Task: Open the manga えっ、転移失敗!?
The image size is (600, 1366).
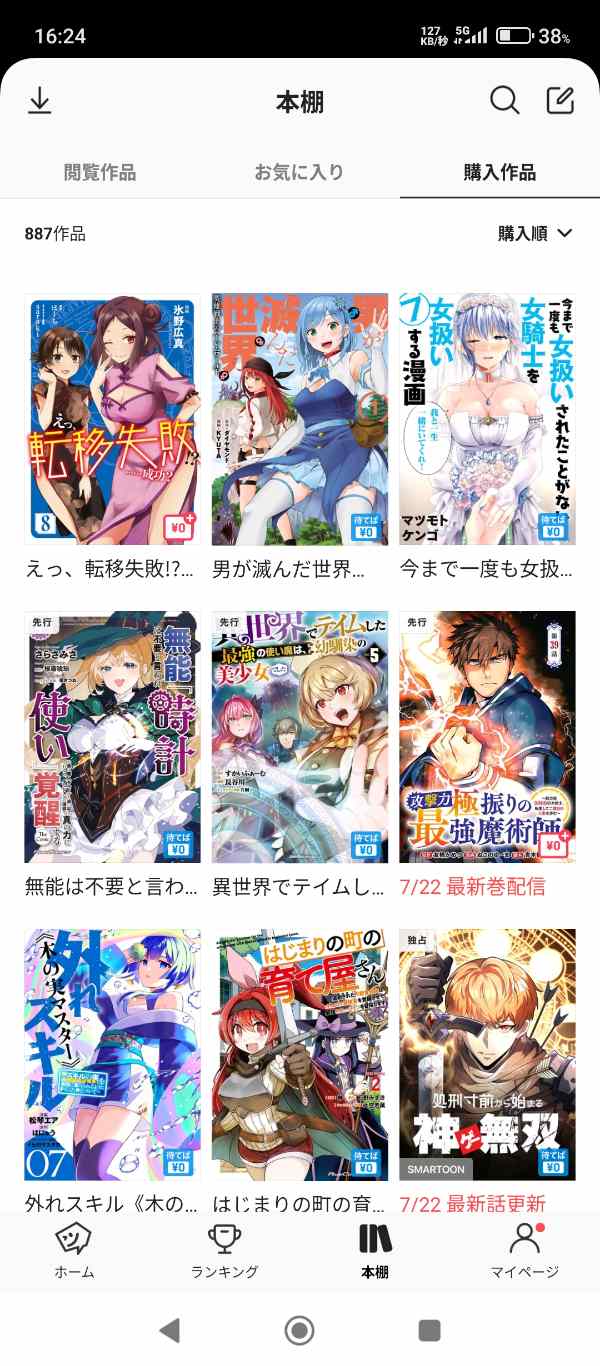Action: [112, 418]
